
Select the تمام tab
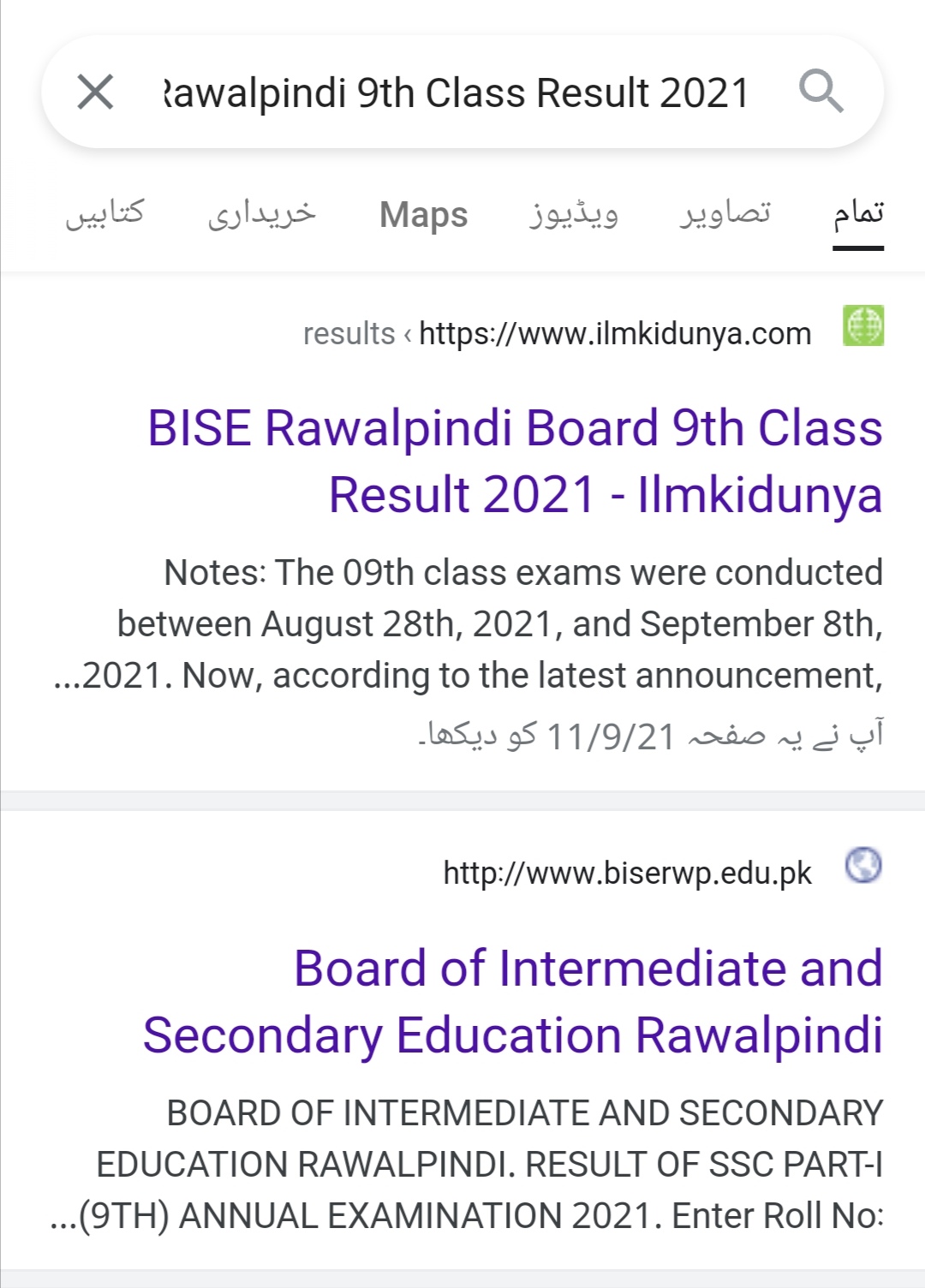coord(858,213)
